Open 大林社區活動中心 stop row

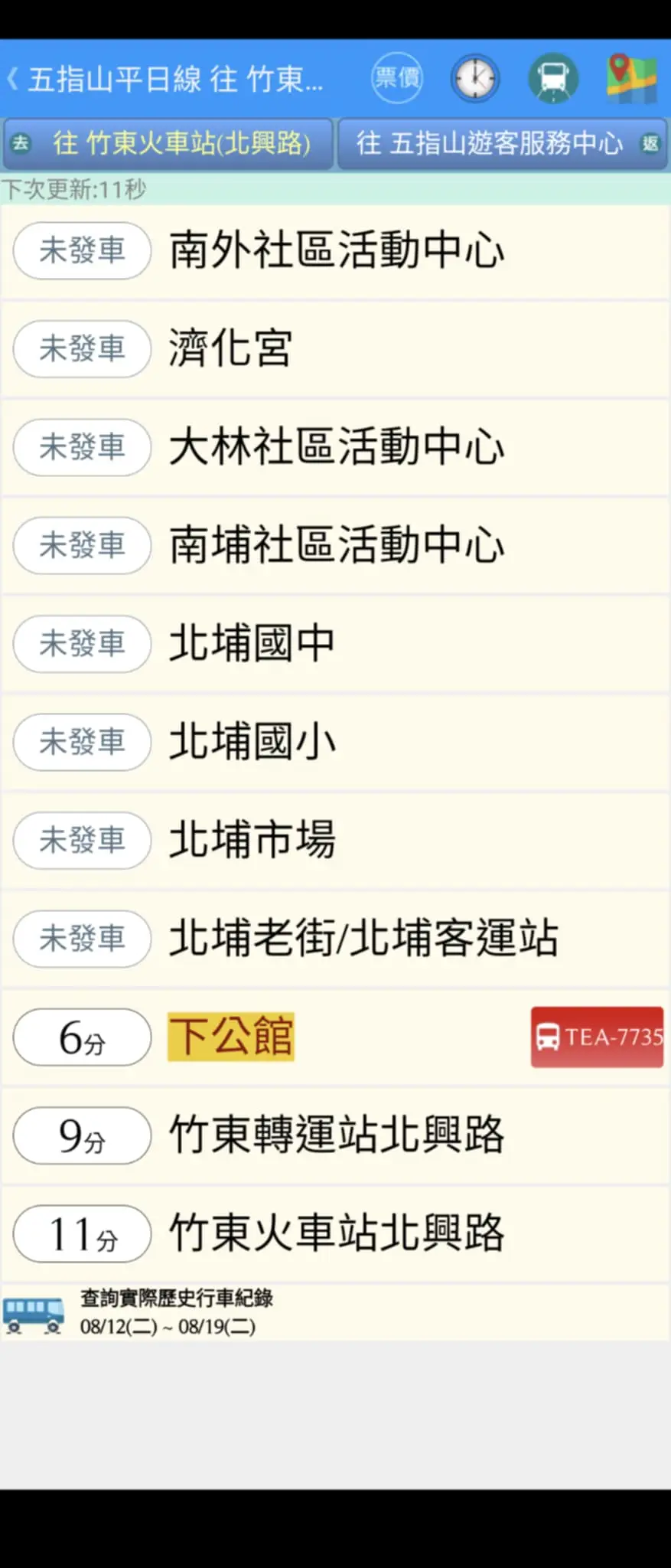click(x=337, y=447)
